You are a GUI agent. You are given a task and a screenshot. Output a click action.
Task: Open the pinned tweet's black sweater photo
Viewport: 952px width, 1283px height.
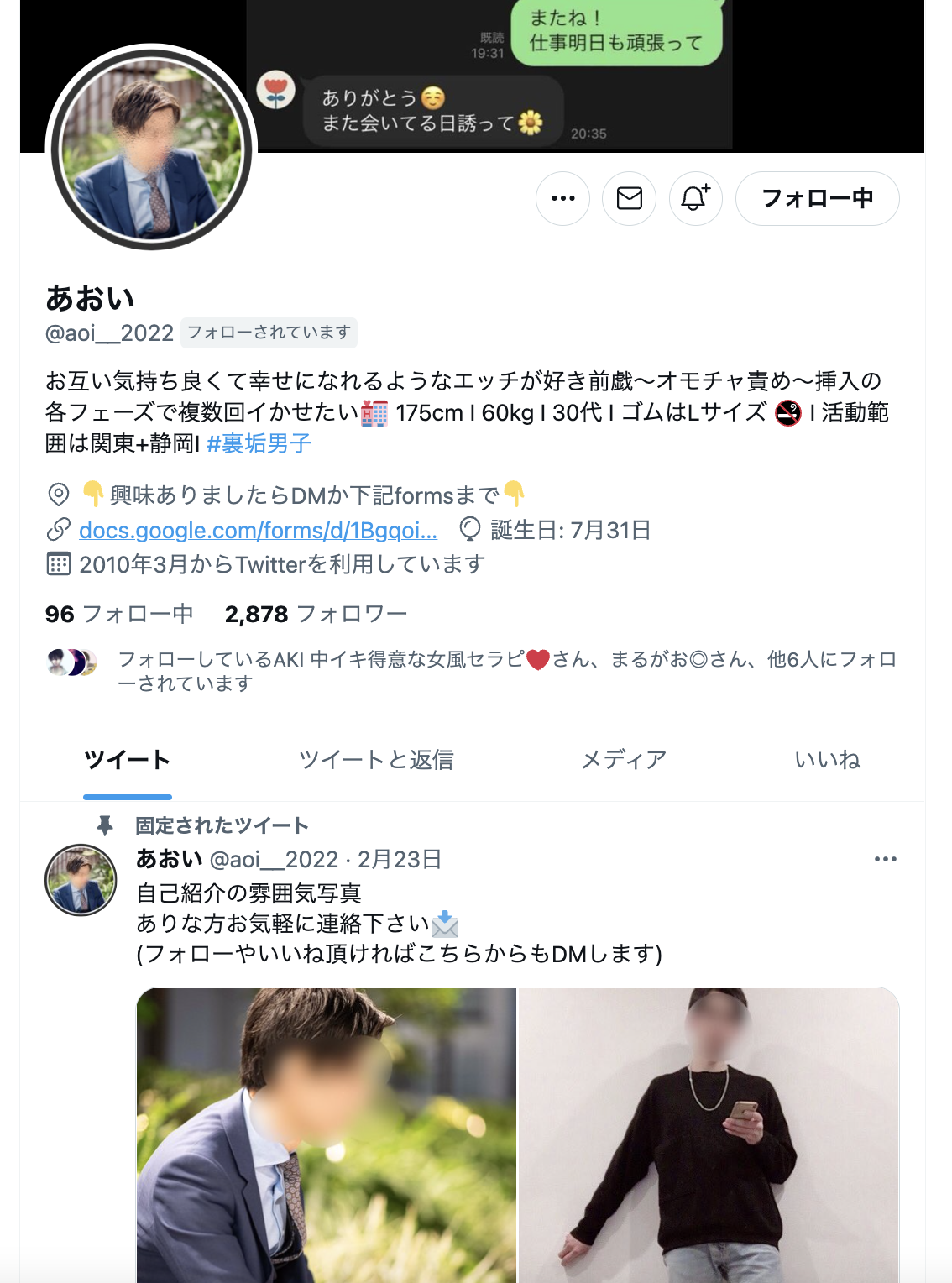click(708, 1134)
